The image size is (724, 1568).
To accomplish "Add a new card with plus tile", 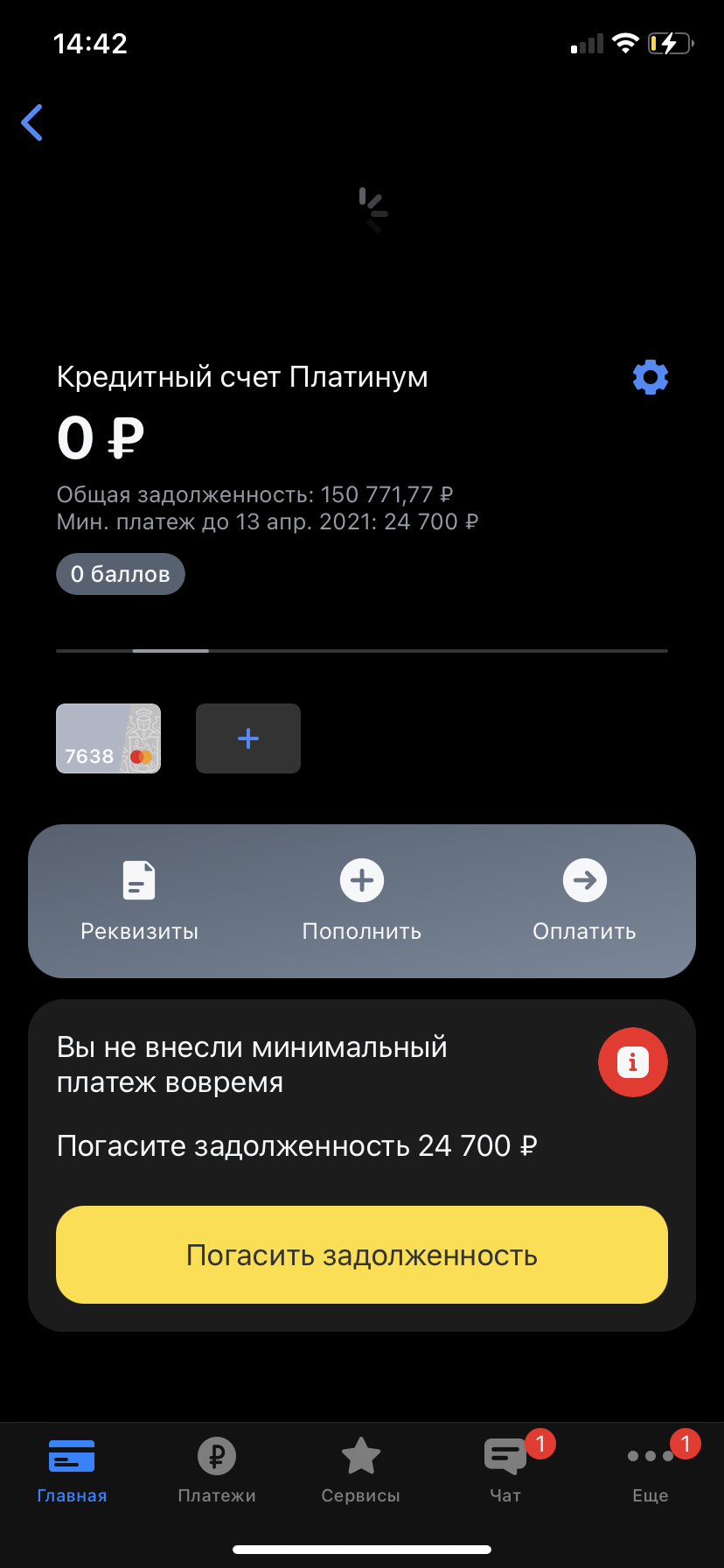I will pos(248,738).
